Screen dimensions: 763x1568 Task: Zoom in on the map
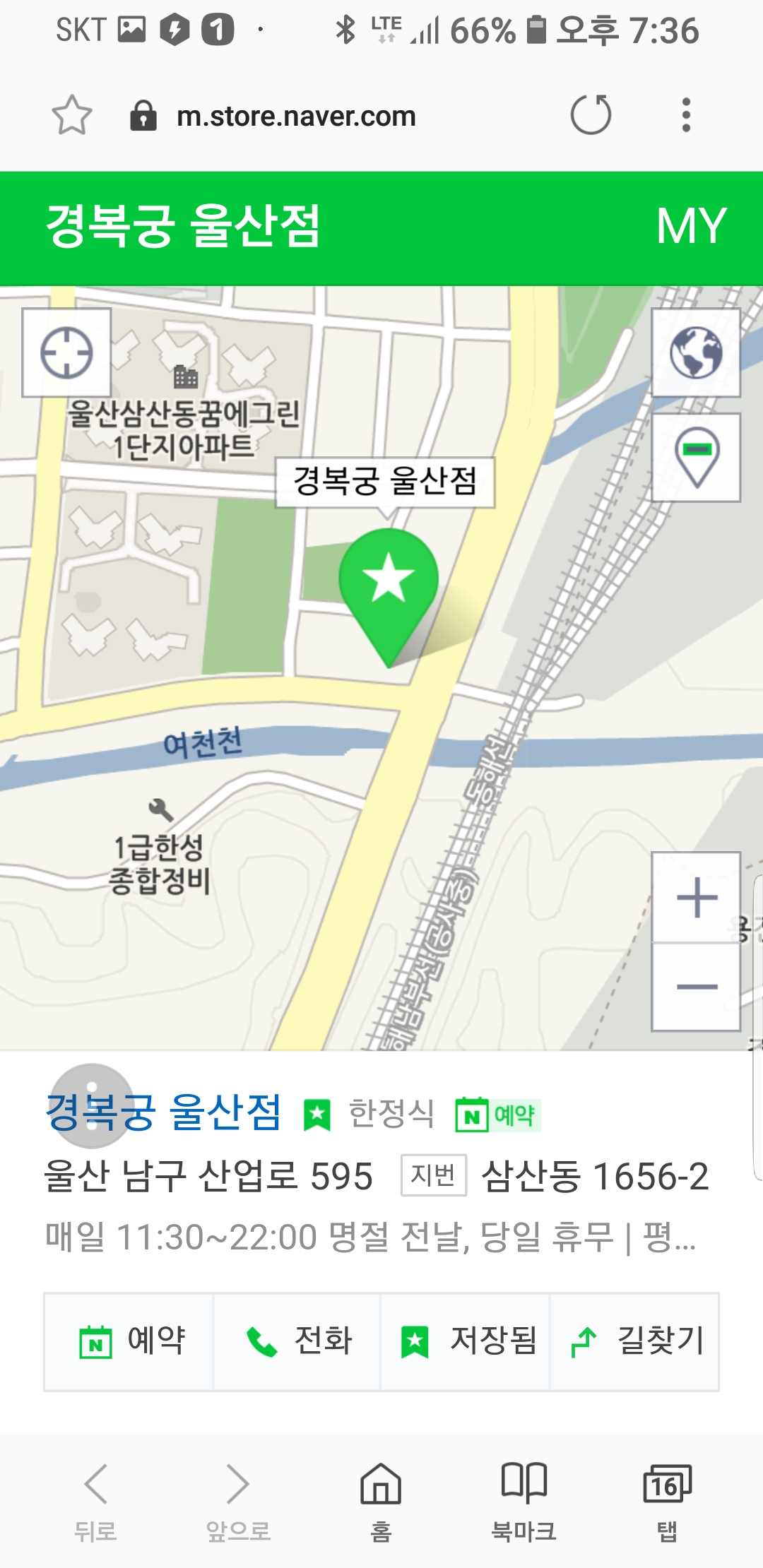click(696, 897)
